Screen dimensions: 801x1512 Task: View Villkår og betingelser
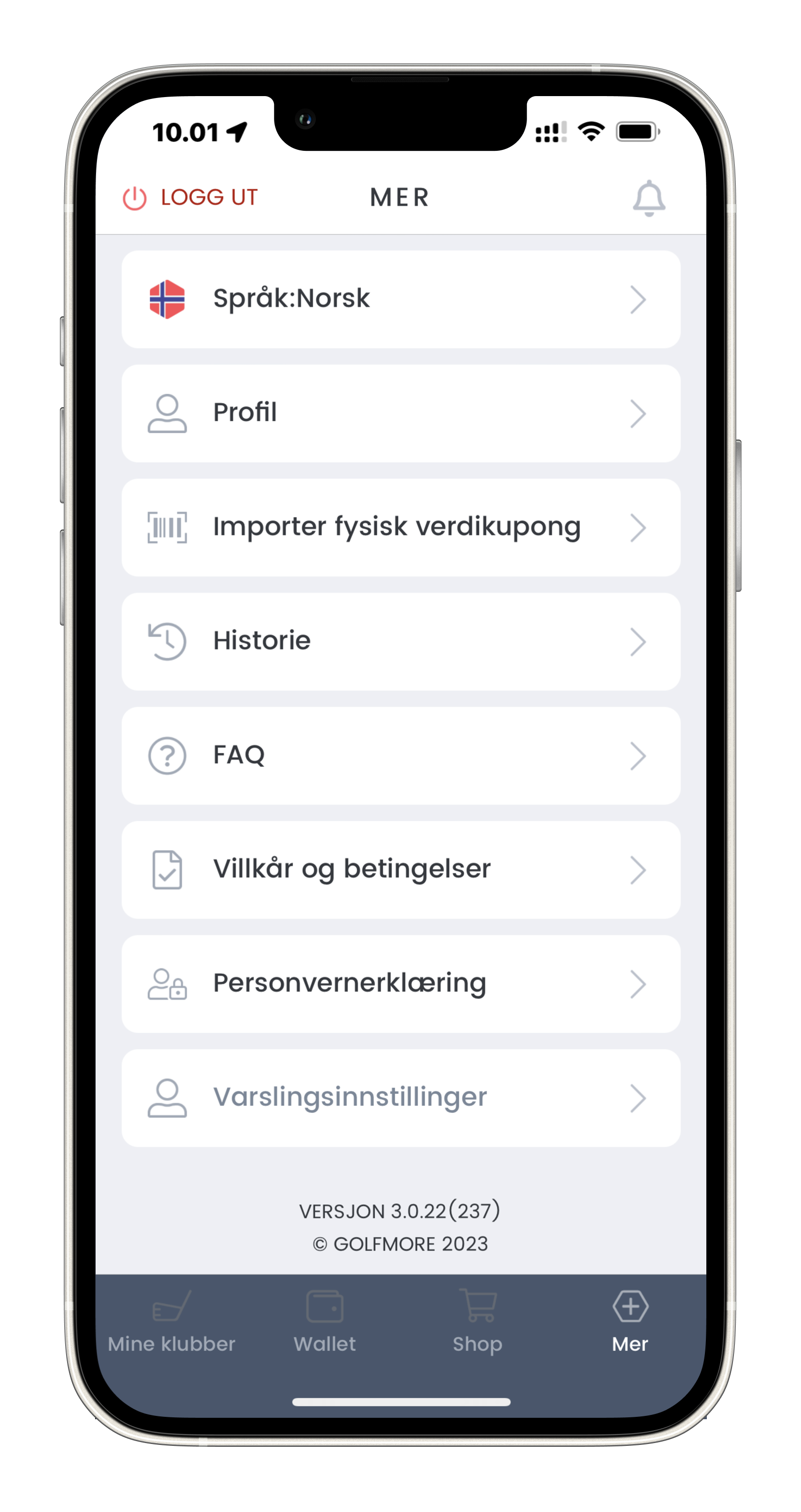tap(401, 869)
